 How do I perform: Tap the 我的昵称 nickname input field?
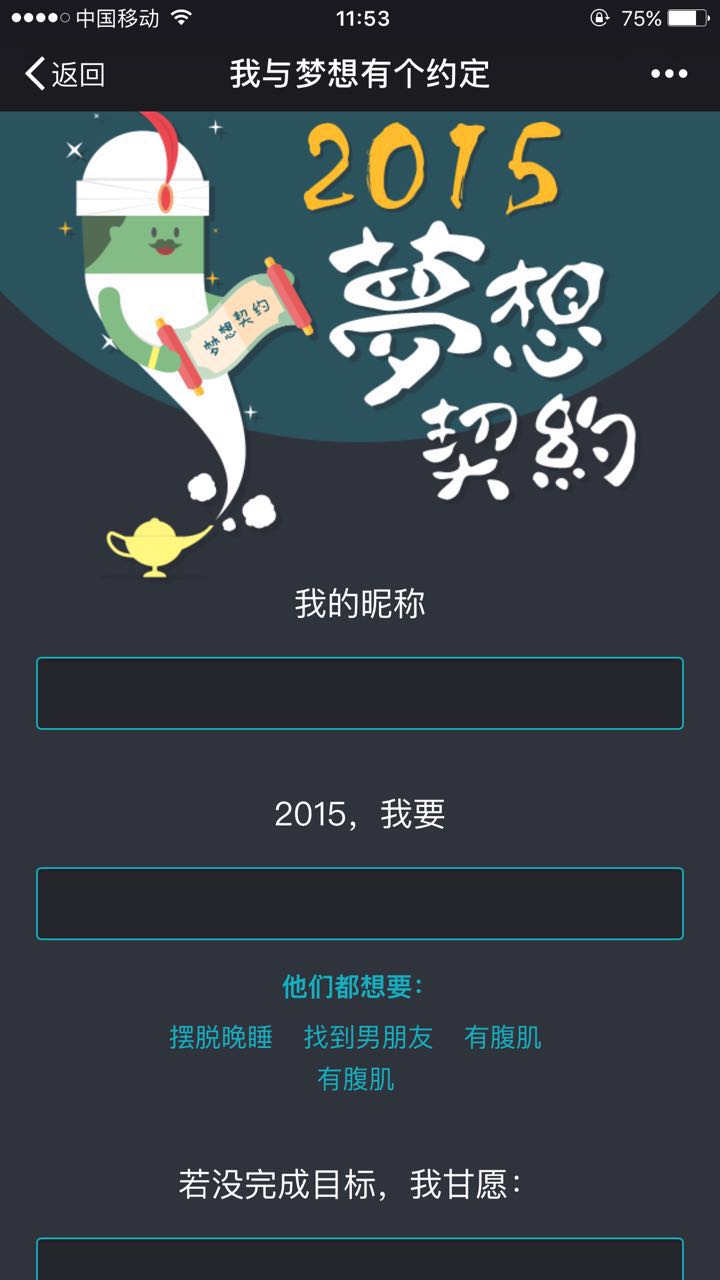tap(360, 693)
